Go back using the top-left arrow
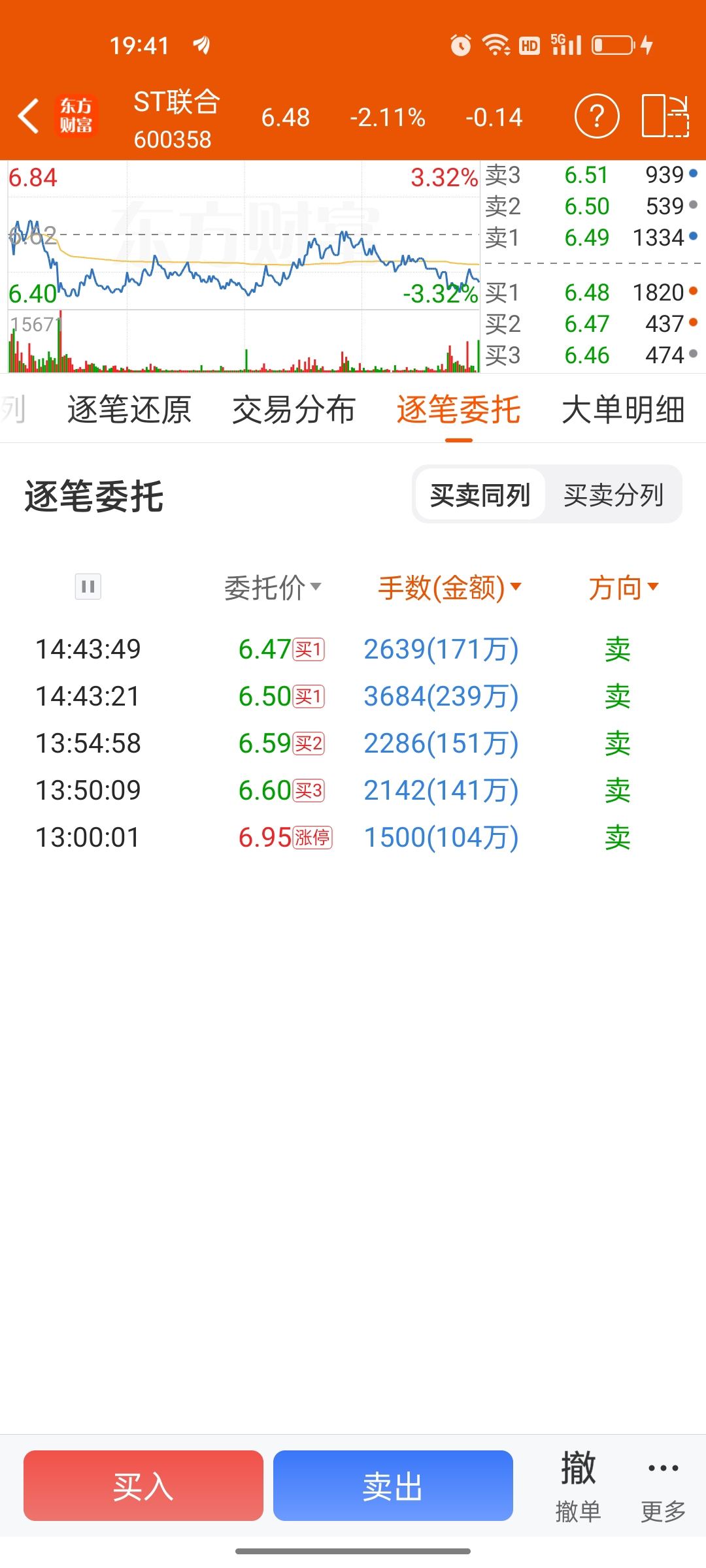 click(x=29, y=116)
